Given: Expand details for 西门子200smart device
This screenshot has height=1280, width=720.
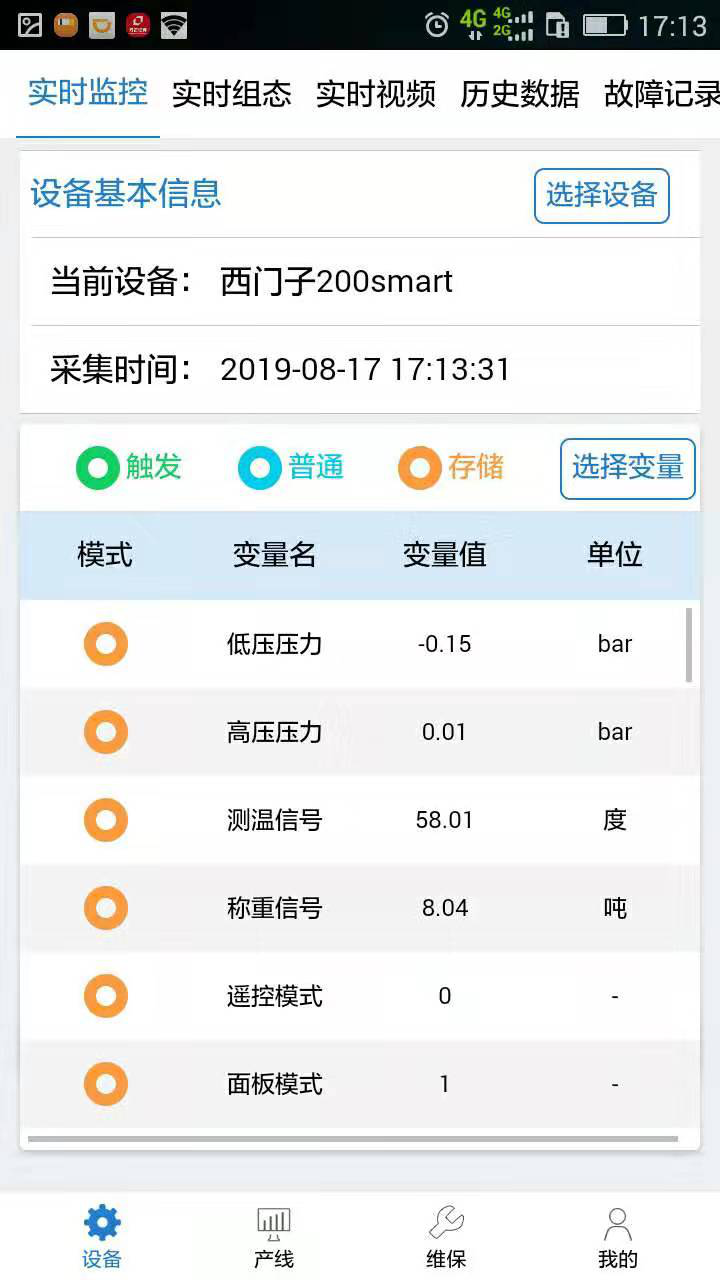Looking at the screenshot, I should (333, 282).
